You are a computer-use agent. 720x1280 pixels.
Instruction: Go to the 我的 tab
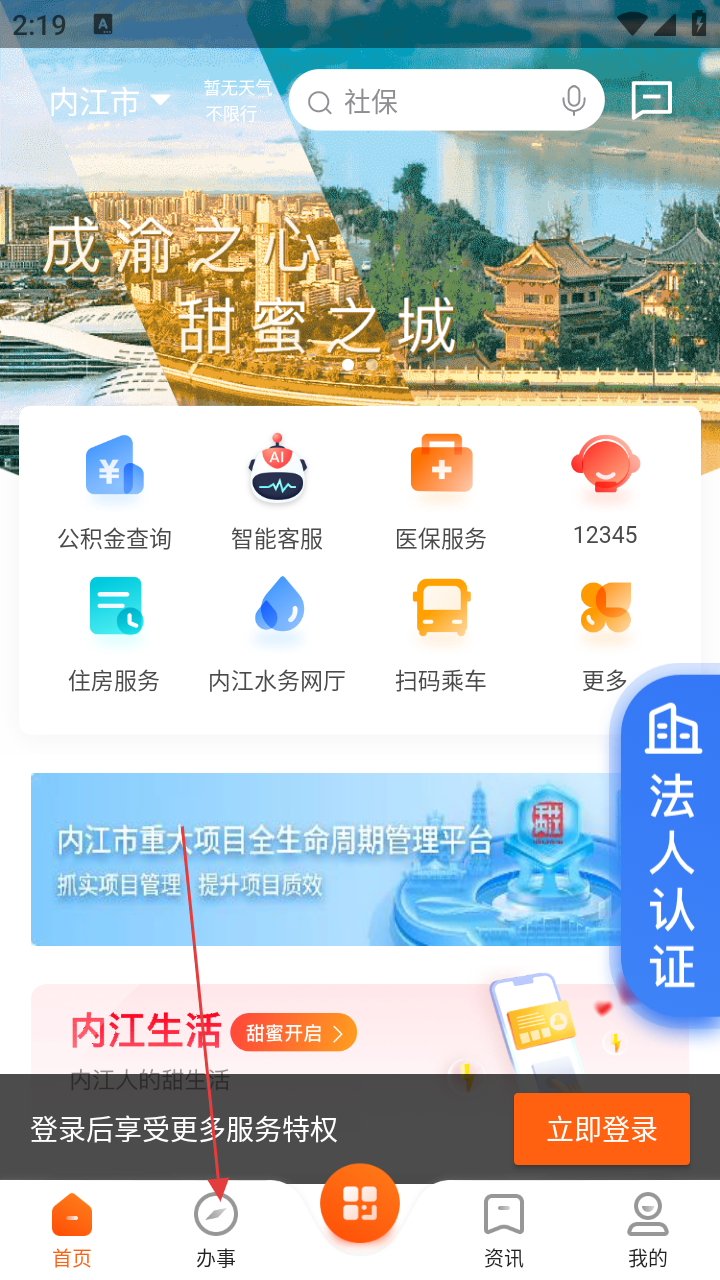(x=647, y=1232)
